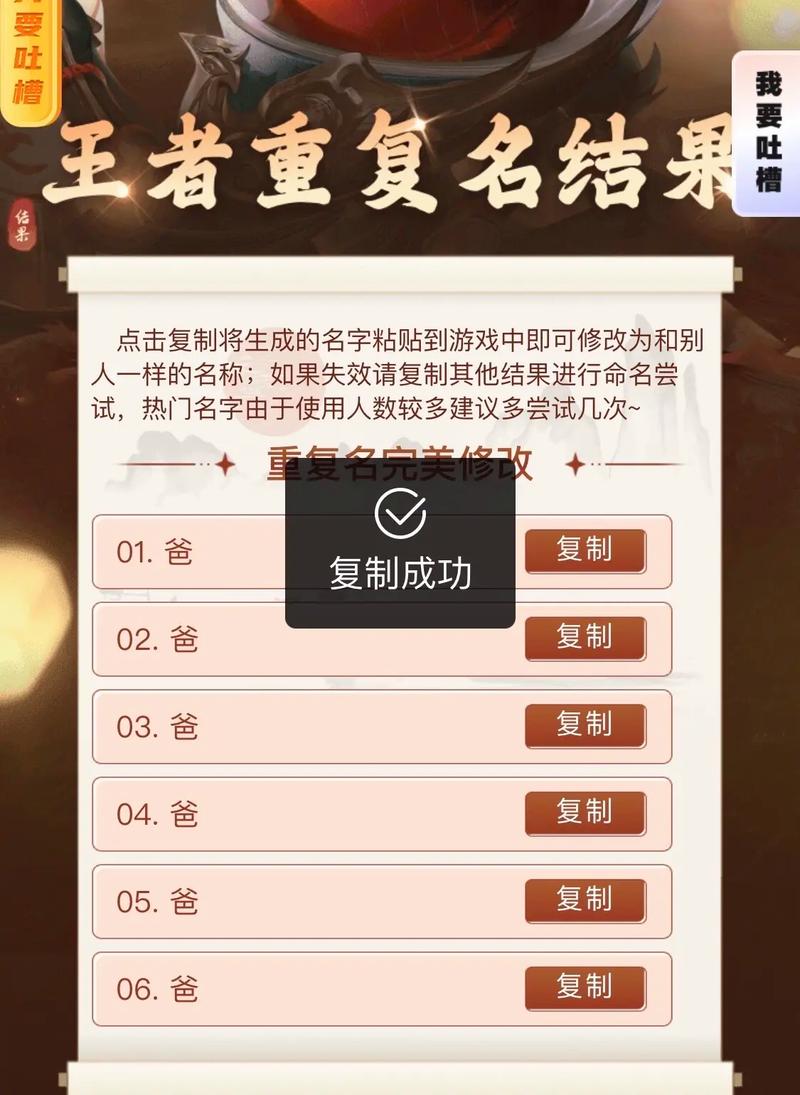The width and height of the screenshot is (800, 1095).
Task: Click 复制 next to 05. 爸
Action: click(x=584, y=901)
